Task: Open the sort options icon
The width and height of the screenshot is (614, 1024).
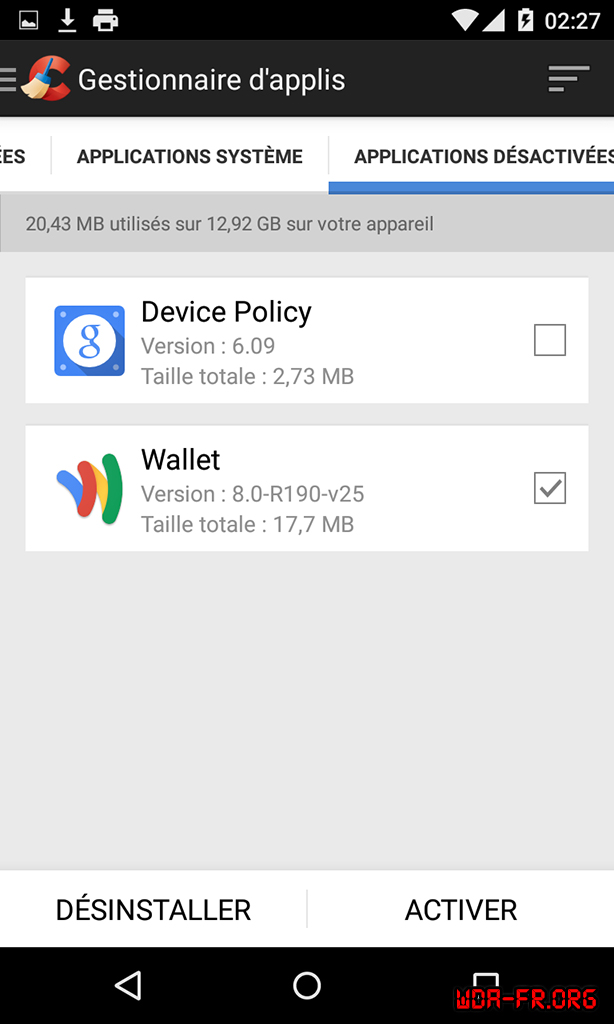Action: point(568,79)
